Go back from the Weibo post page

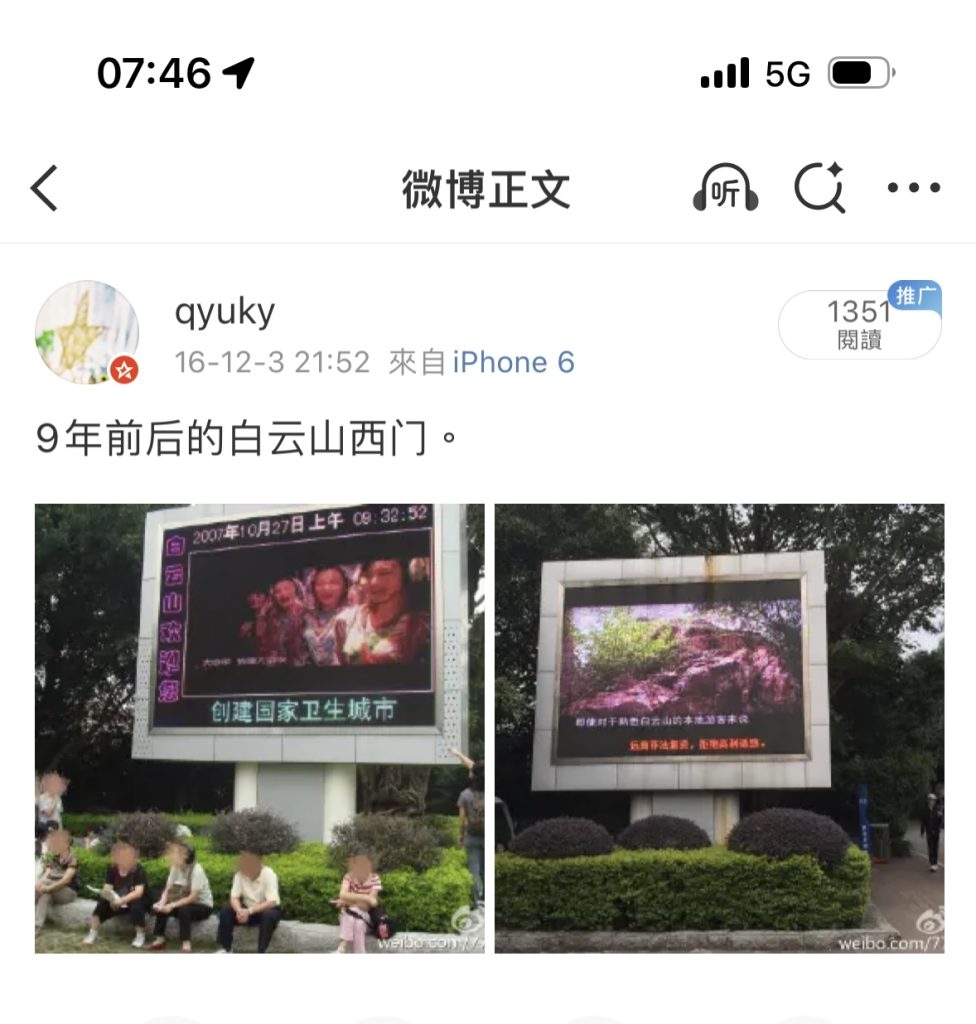45,188
